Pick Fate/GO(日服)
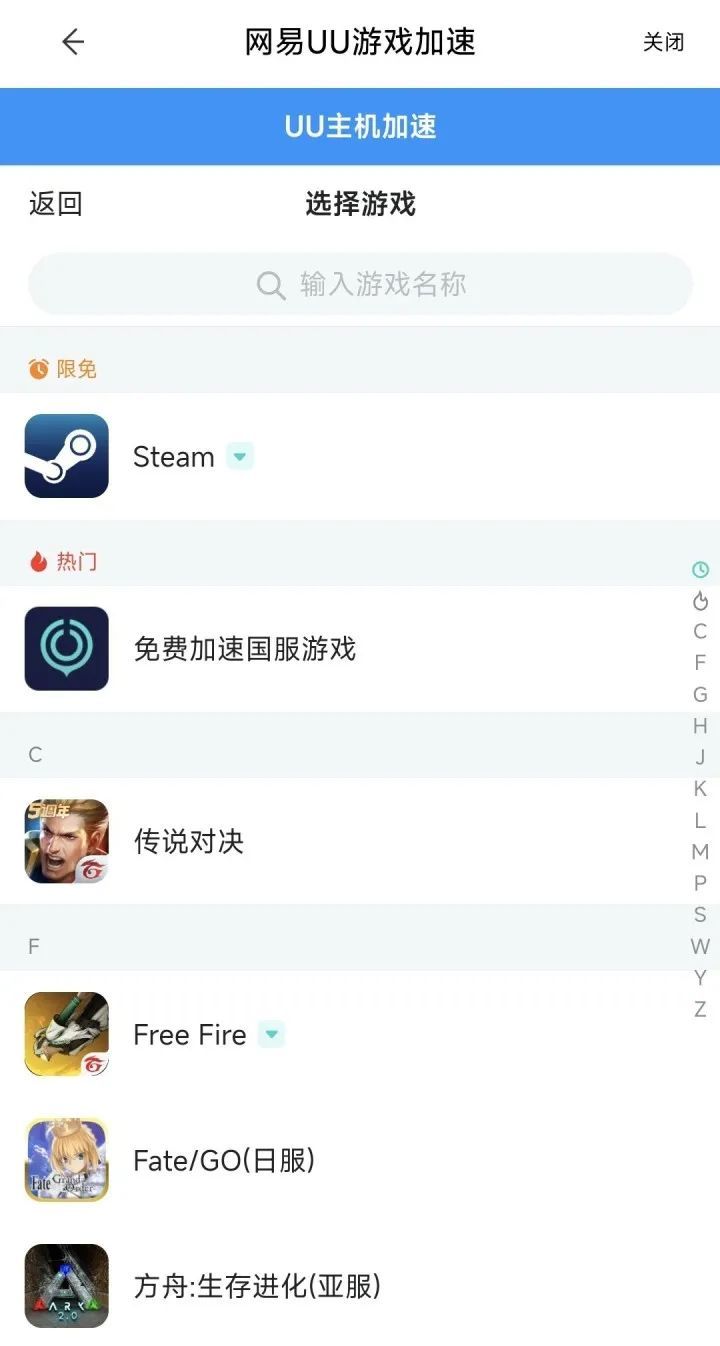The width and height of the screenshot is (720, 1346). click(224, 1160)
